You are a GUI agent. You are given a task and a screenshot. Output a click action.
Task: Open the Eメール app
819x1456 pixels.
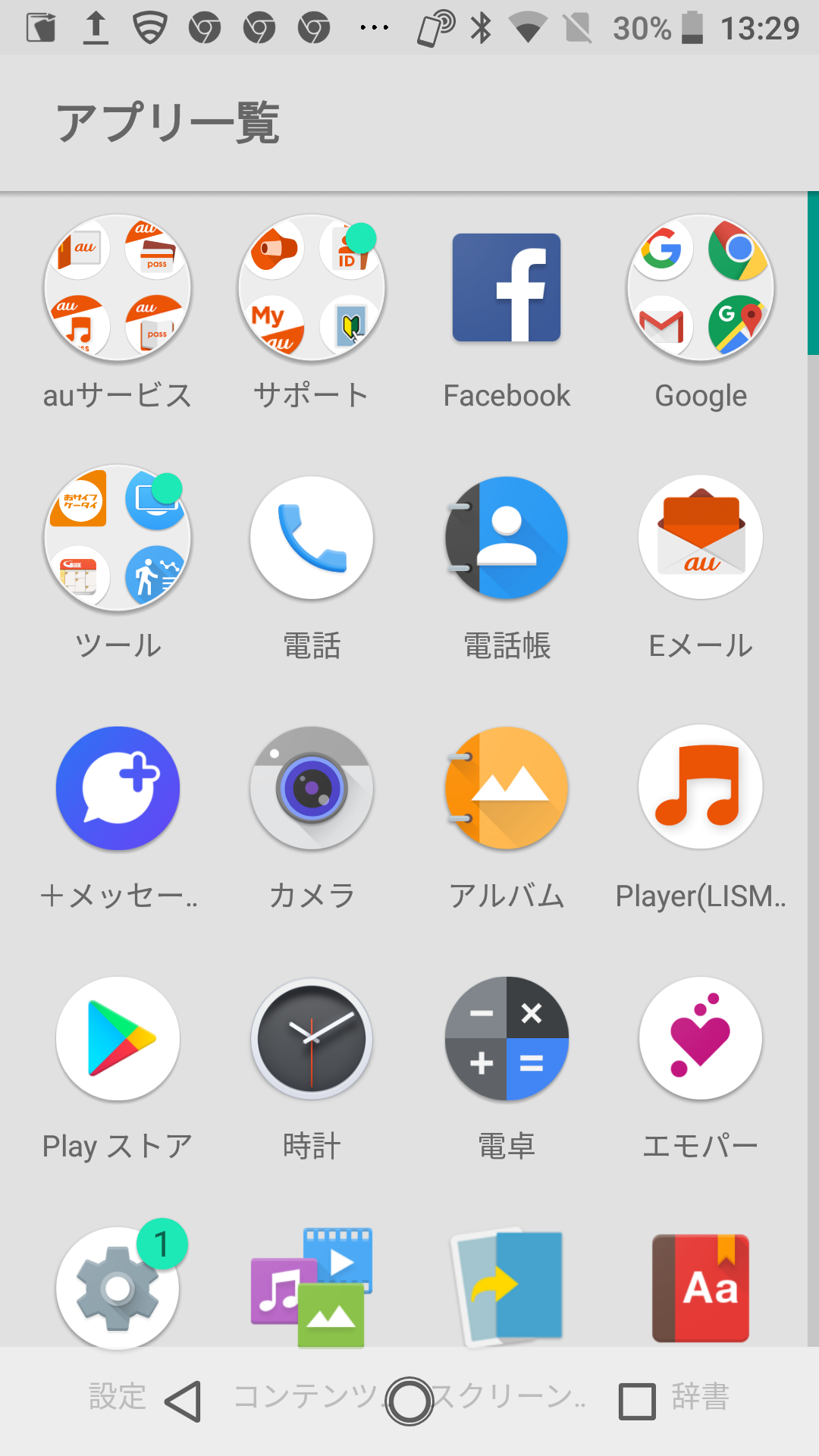pos(700,537)
